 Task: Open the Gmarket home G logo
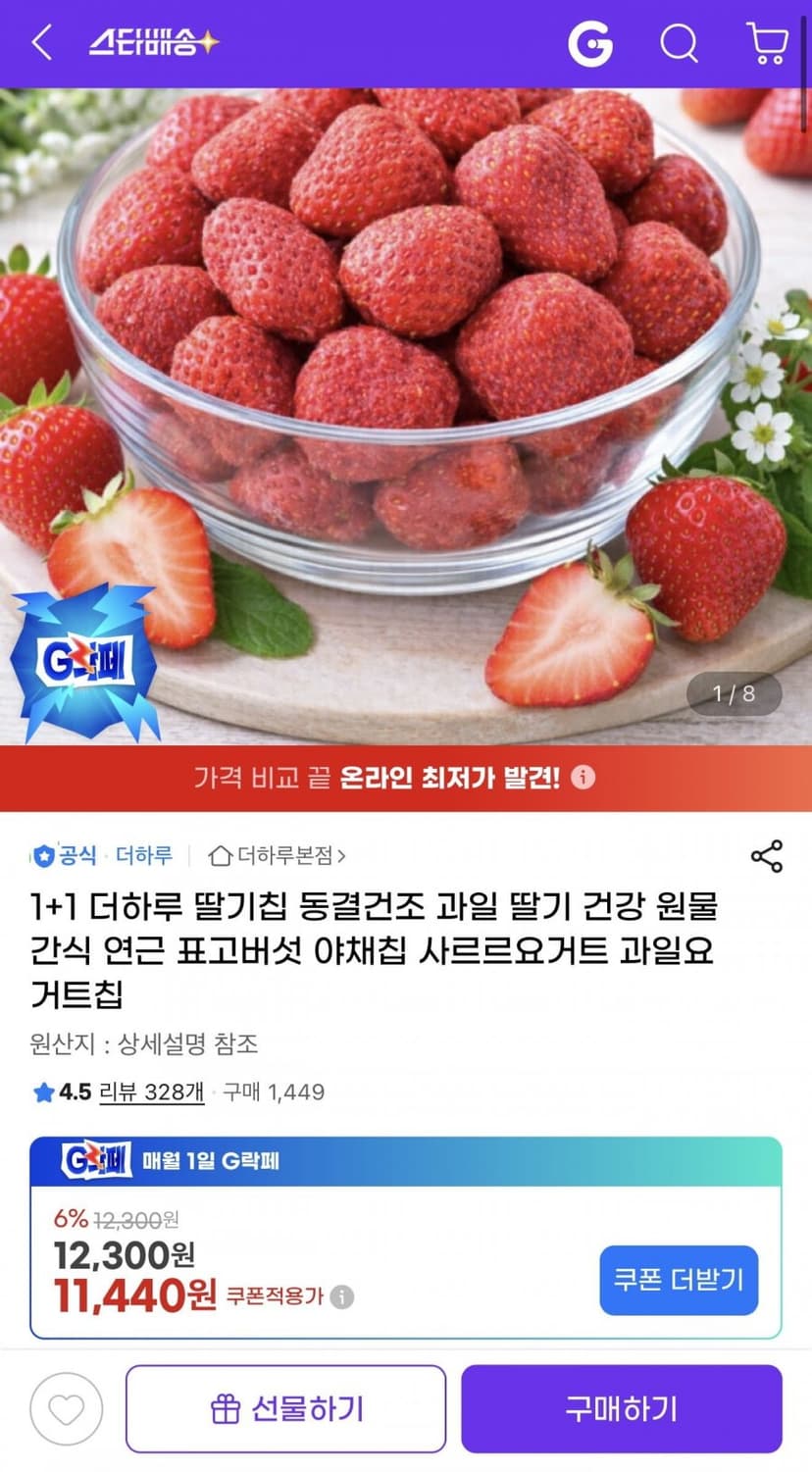[x=590, y=43]
